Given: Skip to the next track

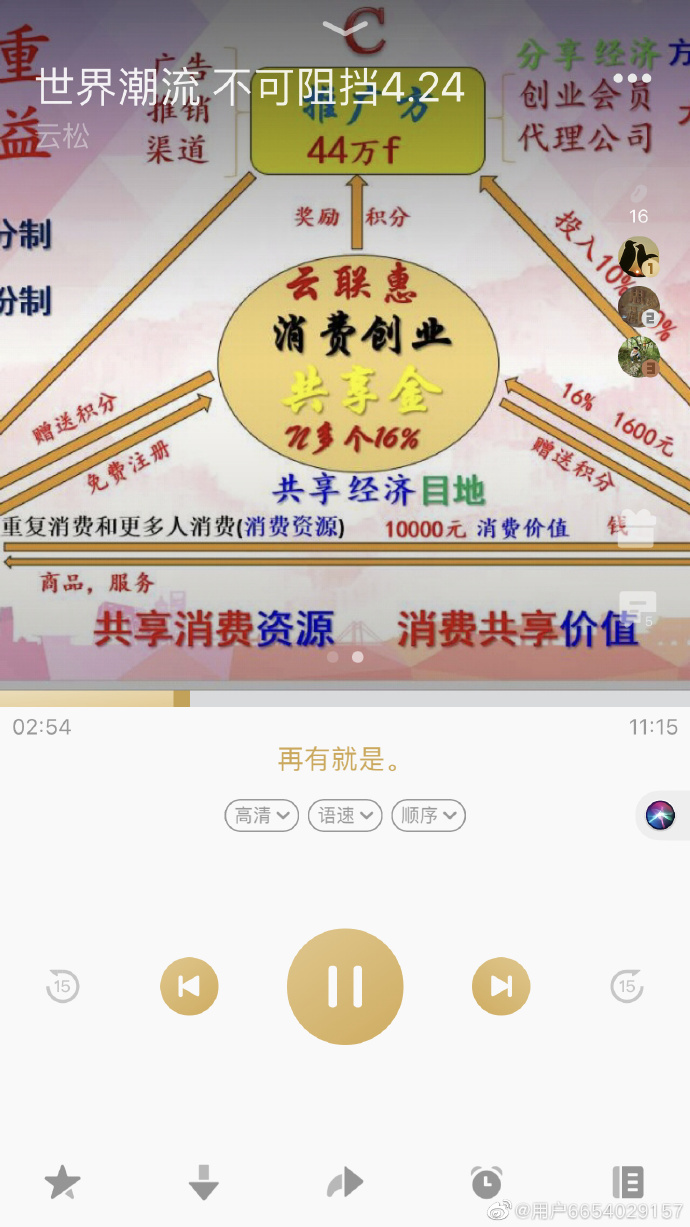Looking at the screenshot, I should click(501, 987).
